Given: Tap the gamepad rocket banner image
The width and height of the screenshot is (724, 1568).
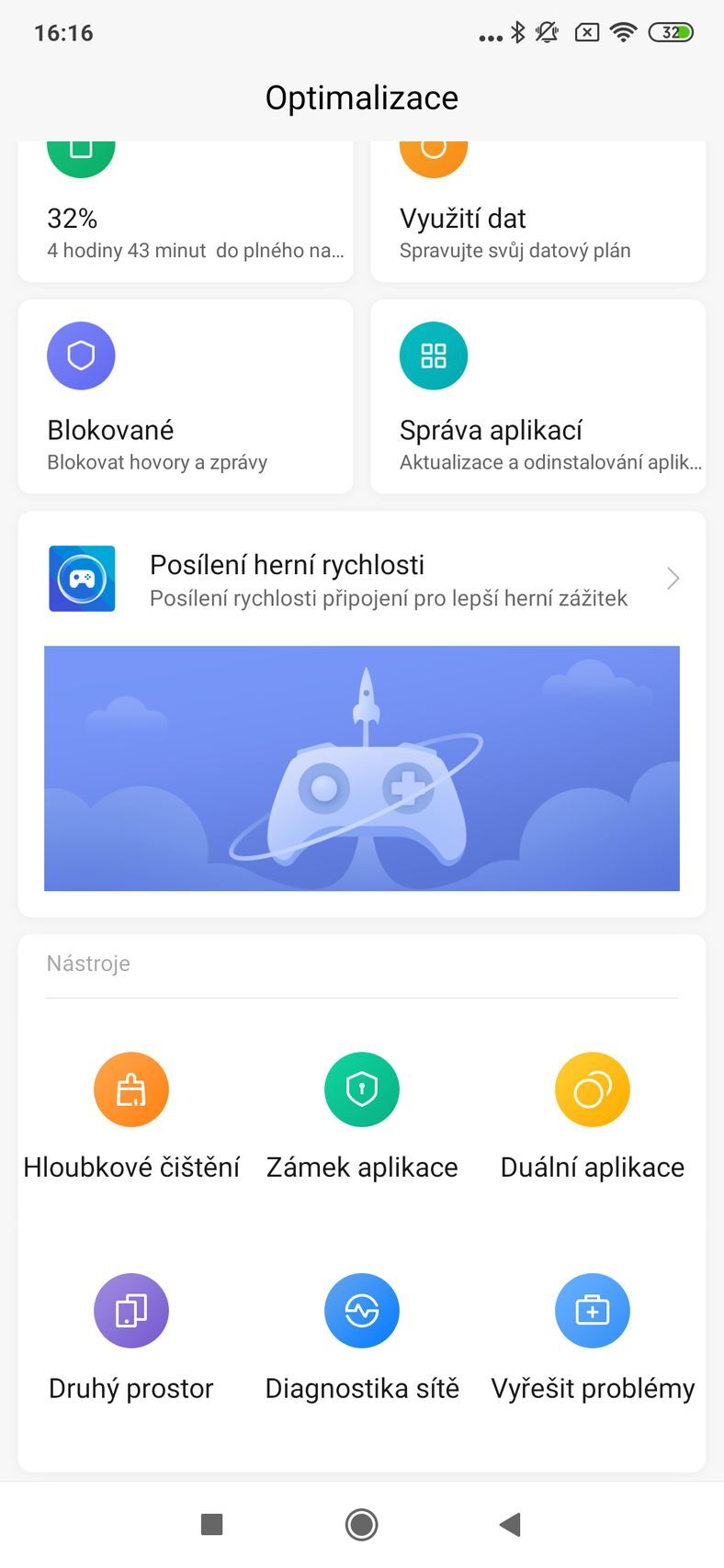Looking at the screenshot, I should point(361,769).
